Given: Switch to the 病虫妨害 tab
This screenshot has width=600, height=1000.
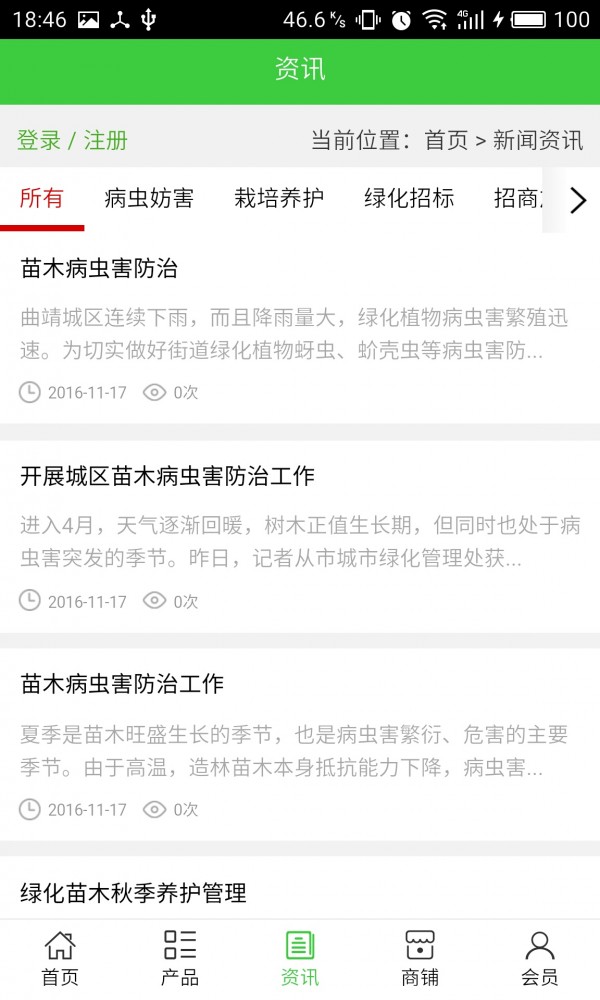Looking at the screenshot, I should (x=149, y=198).
